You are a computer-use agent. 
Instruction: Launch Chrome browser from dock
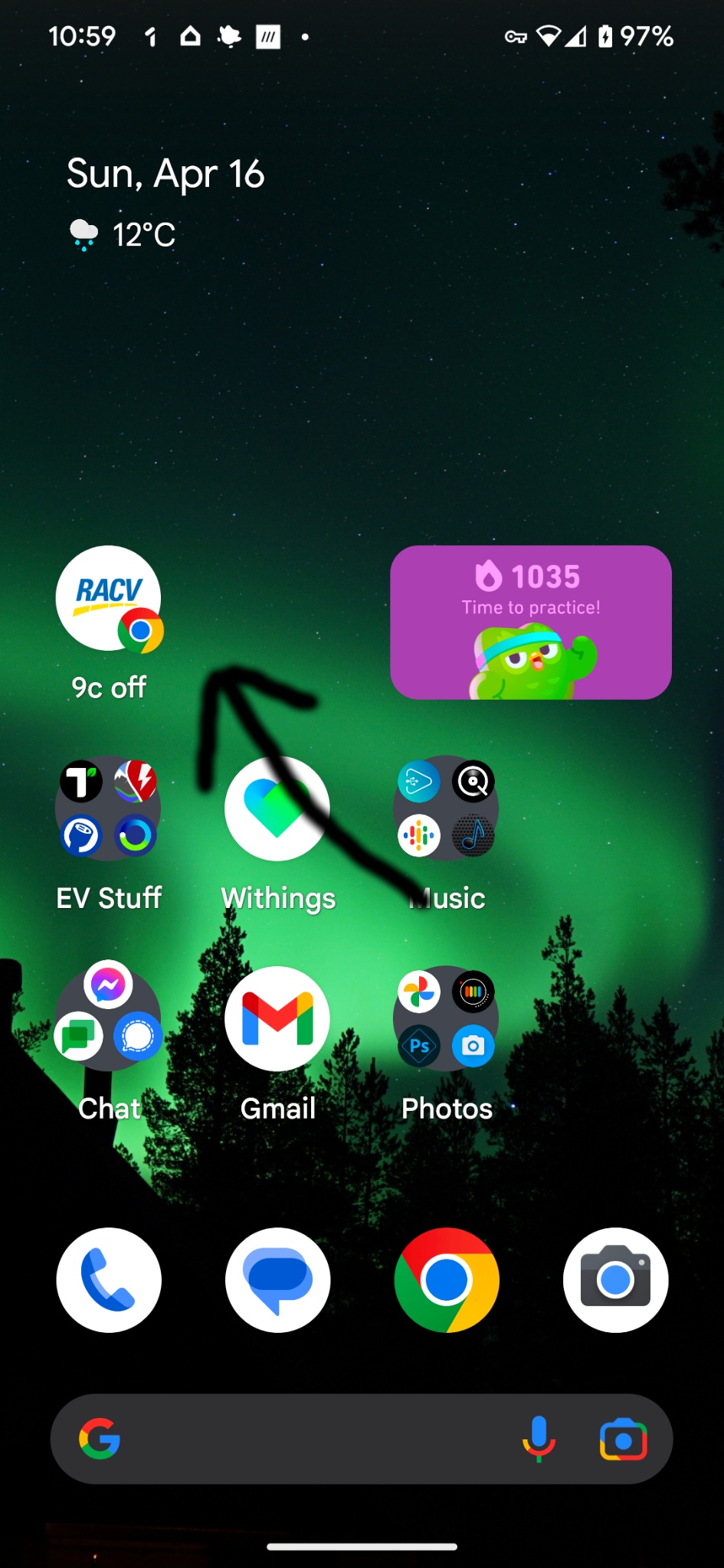click(446, 1280)
